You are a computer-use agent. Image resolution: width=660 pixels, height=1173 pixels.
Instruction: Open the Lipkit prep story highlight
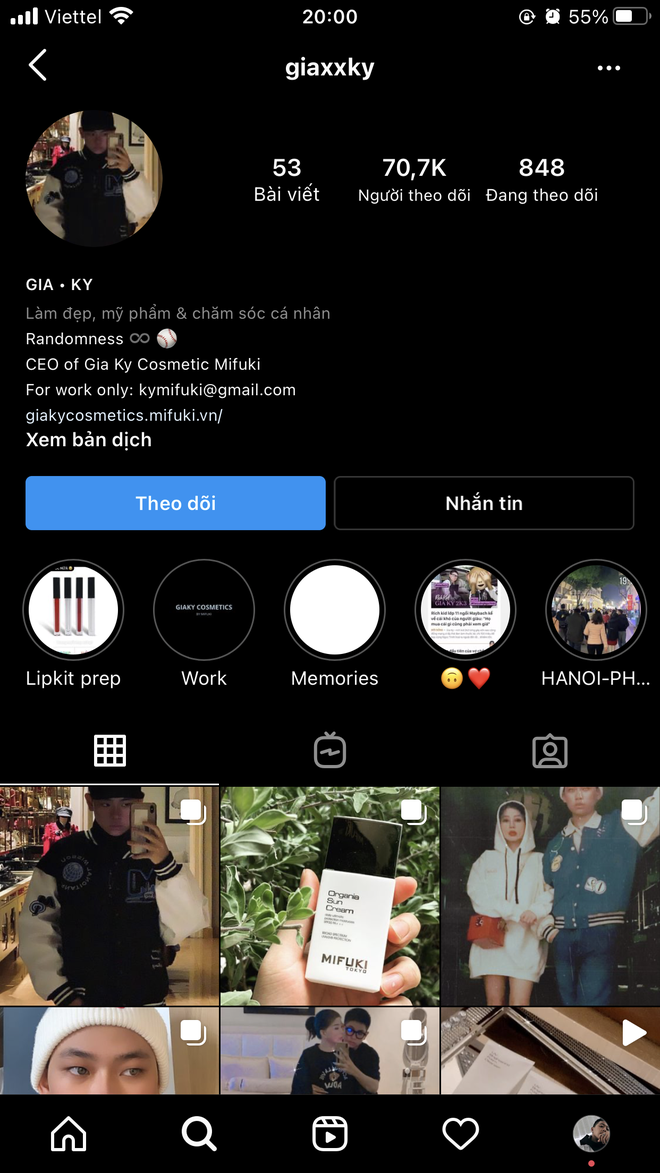[x=73, y=610]
